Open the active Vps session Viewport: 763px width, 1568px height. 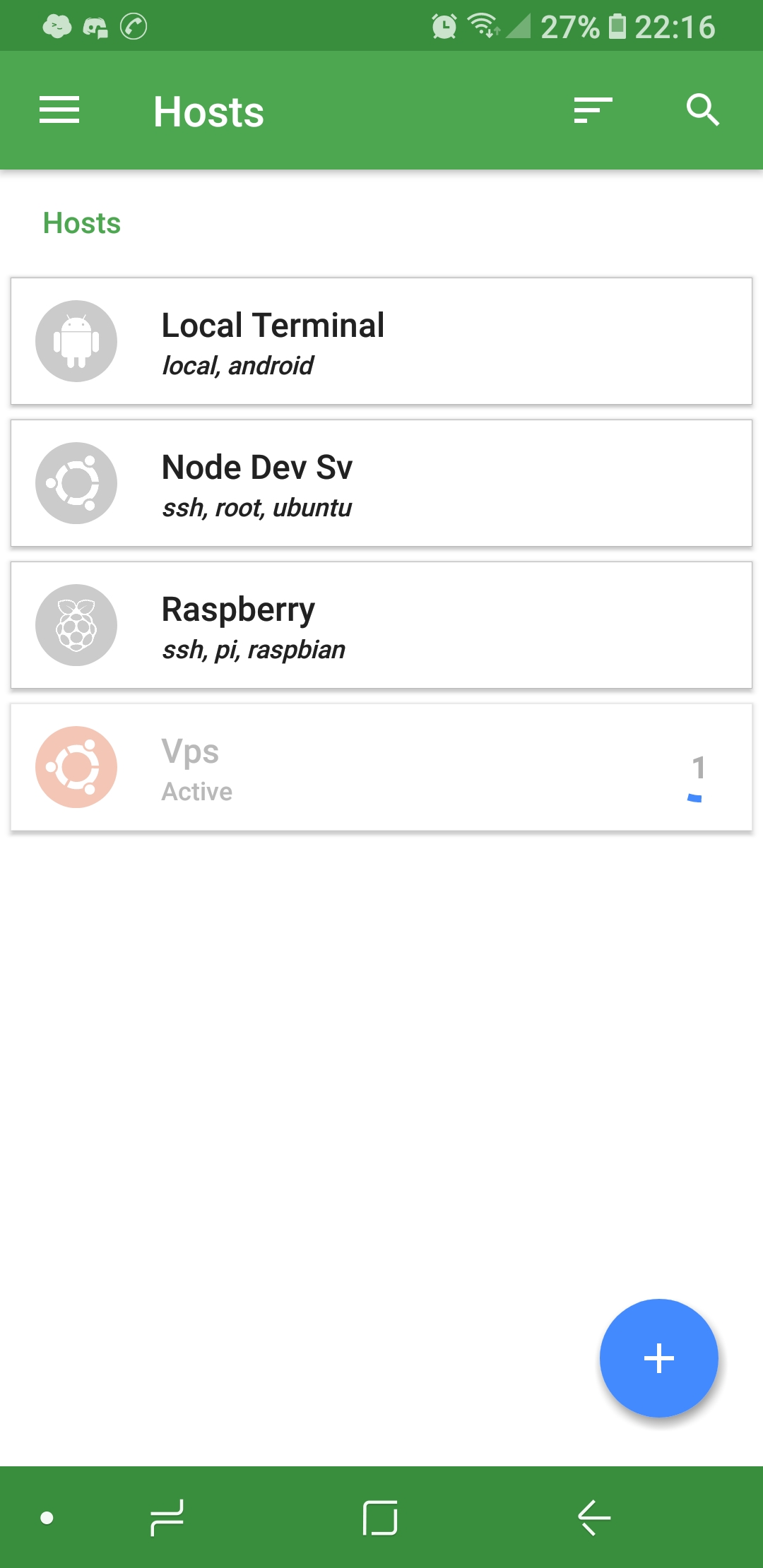tap(381, 768)
